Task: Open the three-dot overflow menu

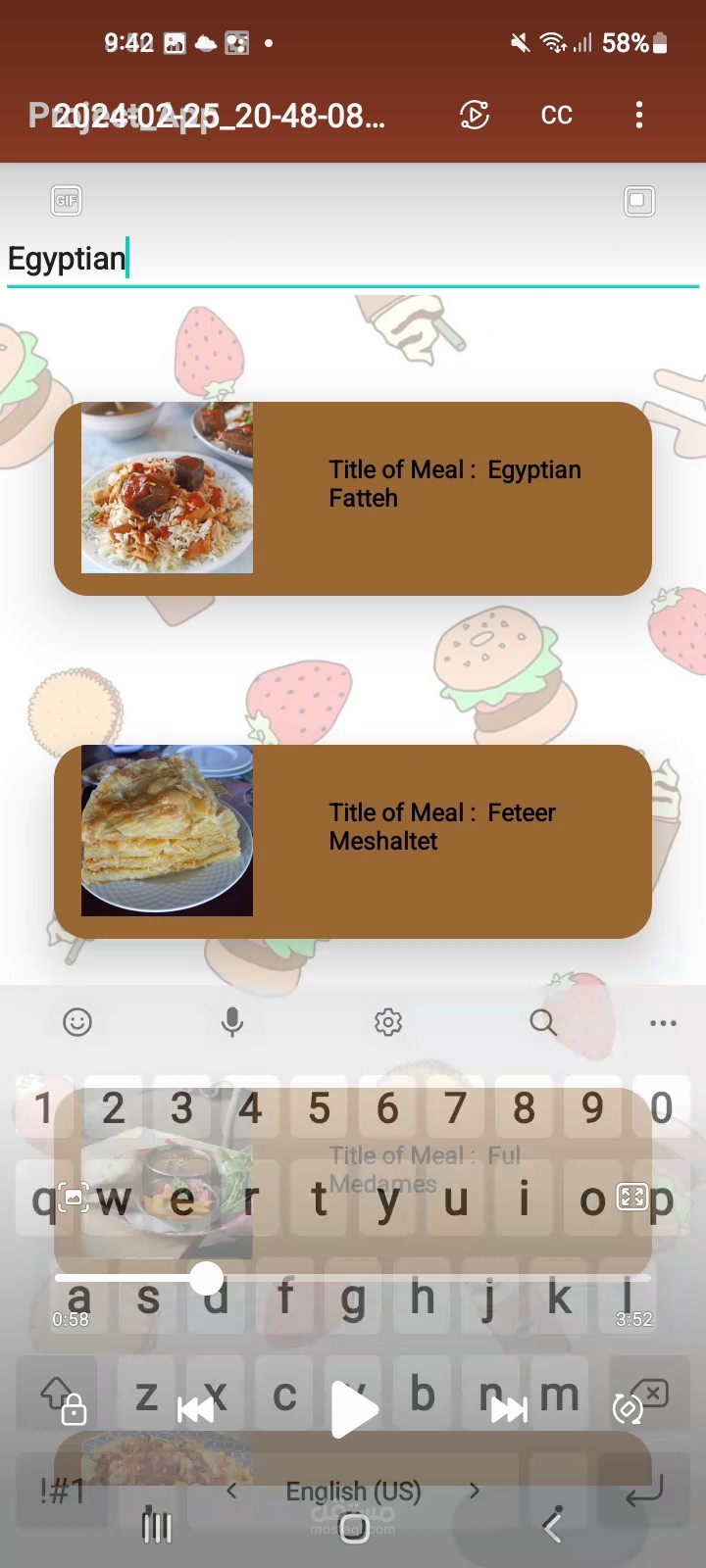Action: click(639, 116)
